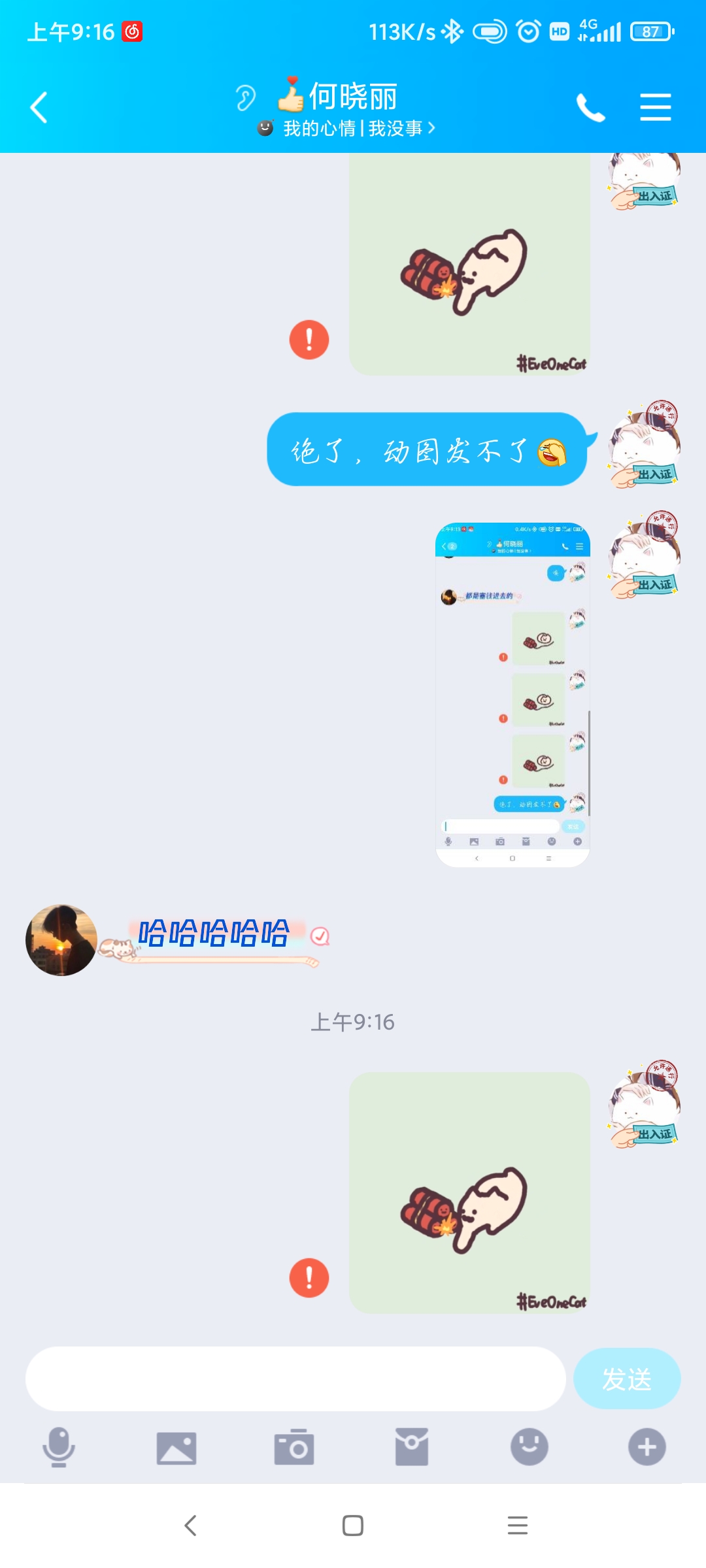Viewport: 706px width, 1568px height.
Task: Open the photo gallery picker
Action: 176,1447
